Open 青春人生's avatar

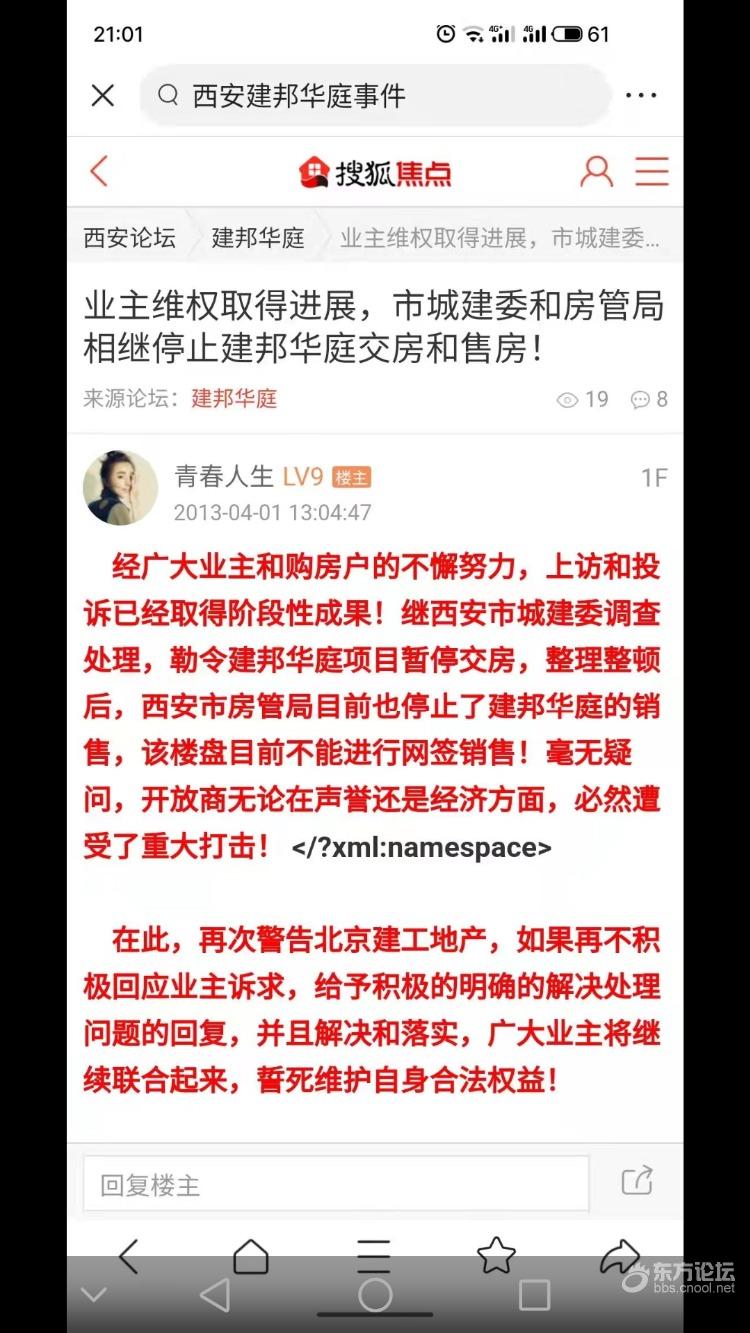coord(120,488)
